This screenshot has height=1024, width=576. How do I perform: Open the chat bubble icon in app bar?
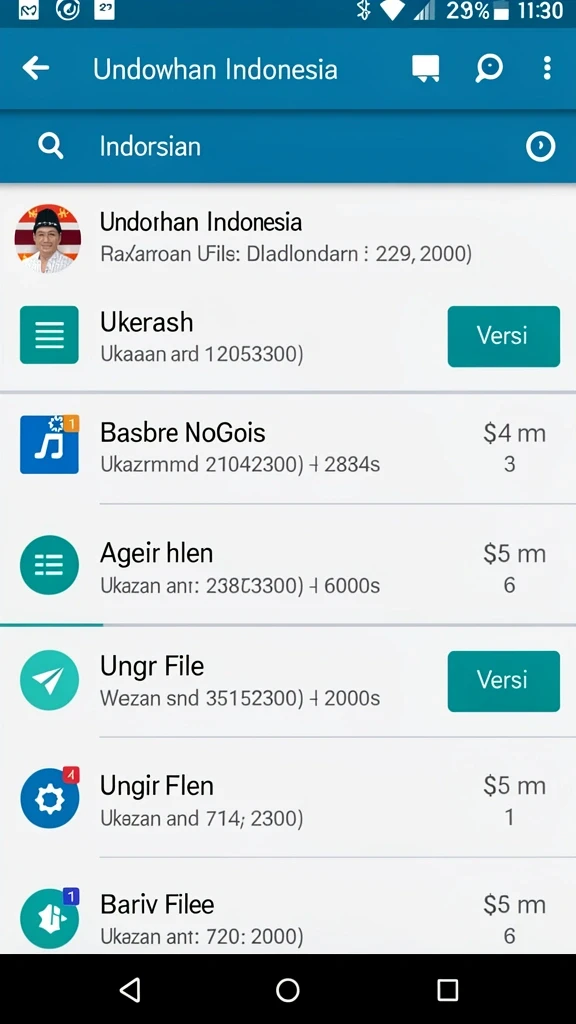[x=425, y=69]
